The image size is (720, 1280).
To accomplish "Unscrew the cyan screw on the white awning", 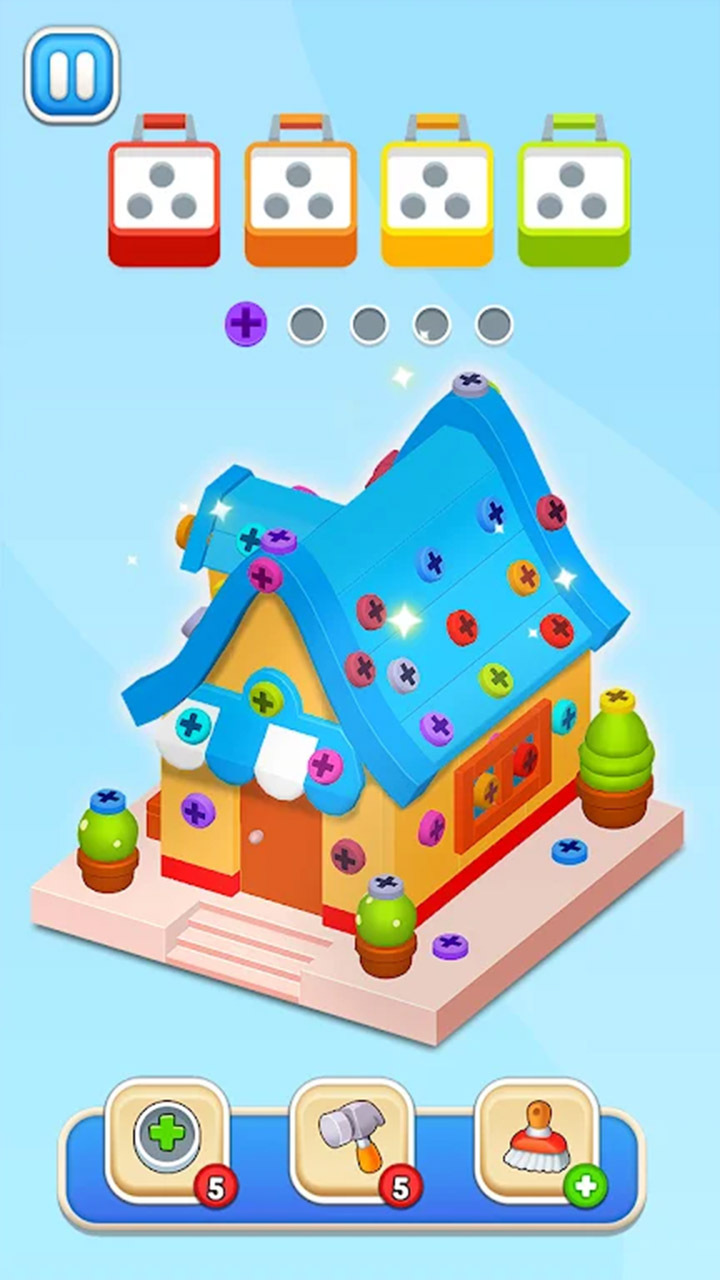I will pos(192,723).
